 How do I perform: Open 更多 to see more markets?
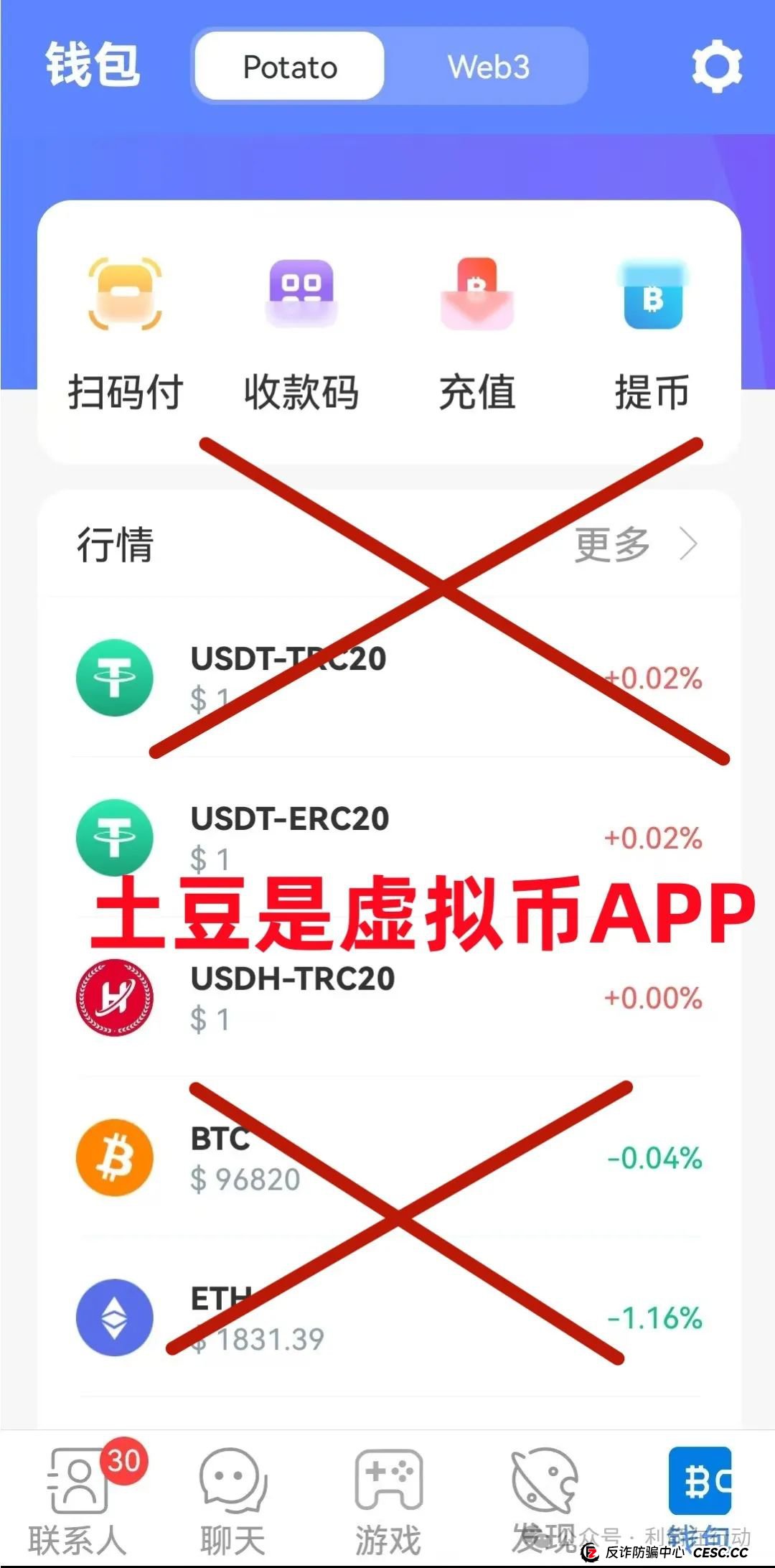[614, 544]
